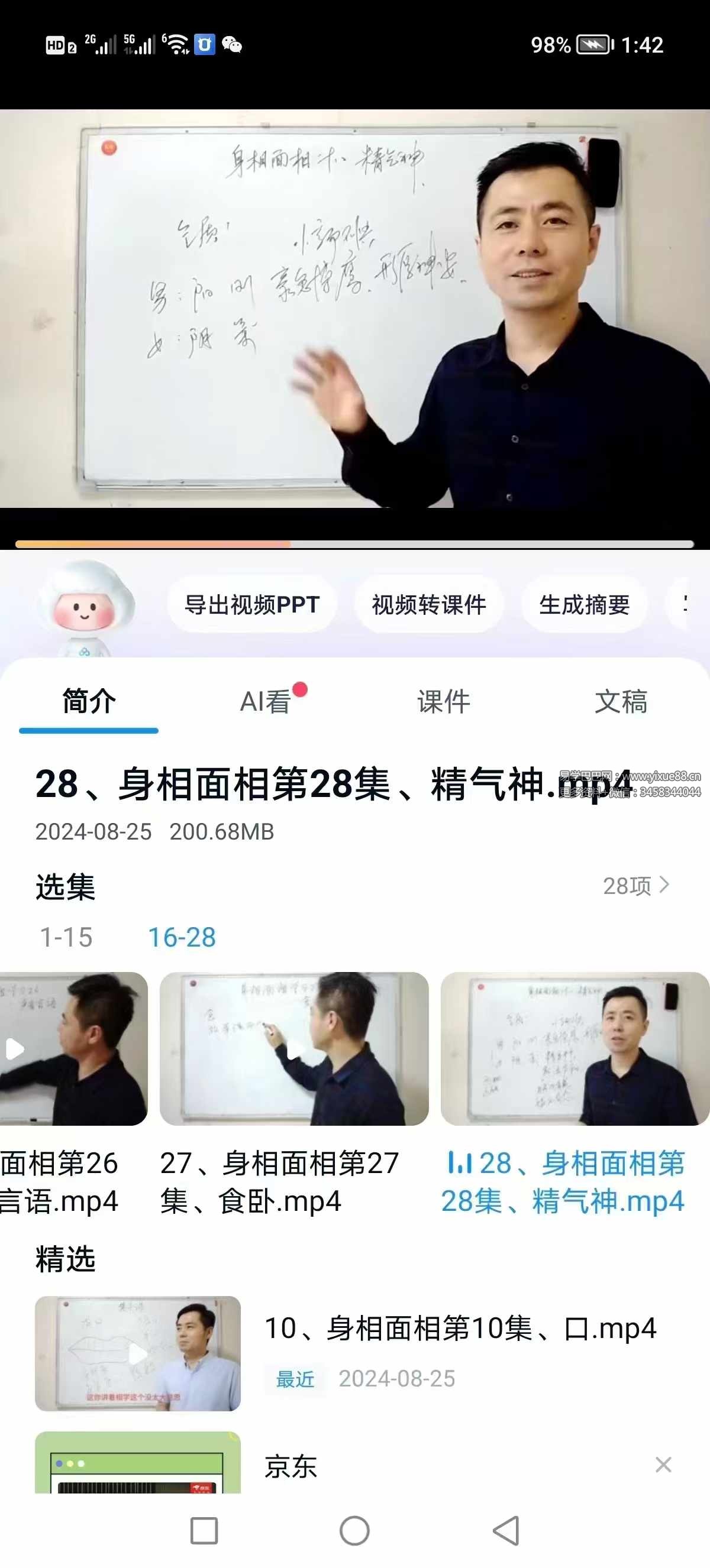Play episode 27 食卧 video
This screenshot has height=1568, width=710.
(x=294, y=1048)
